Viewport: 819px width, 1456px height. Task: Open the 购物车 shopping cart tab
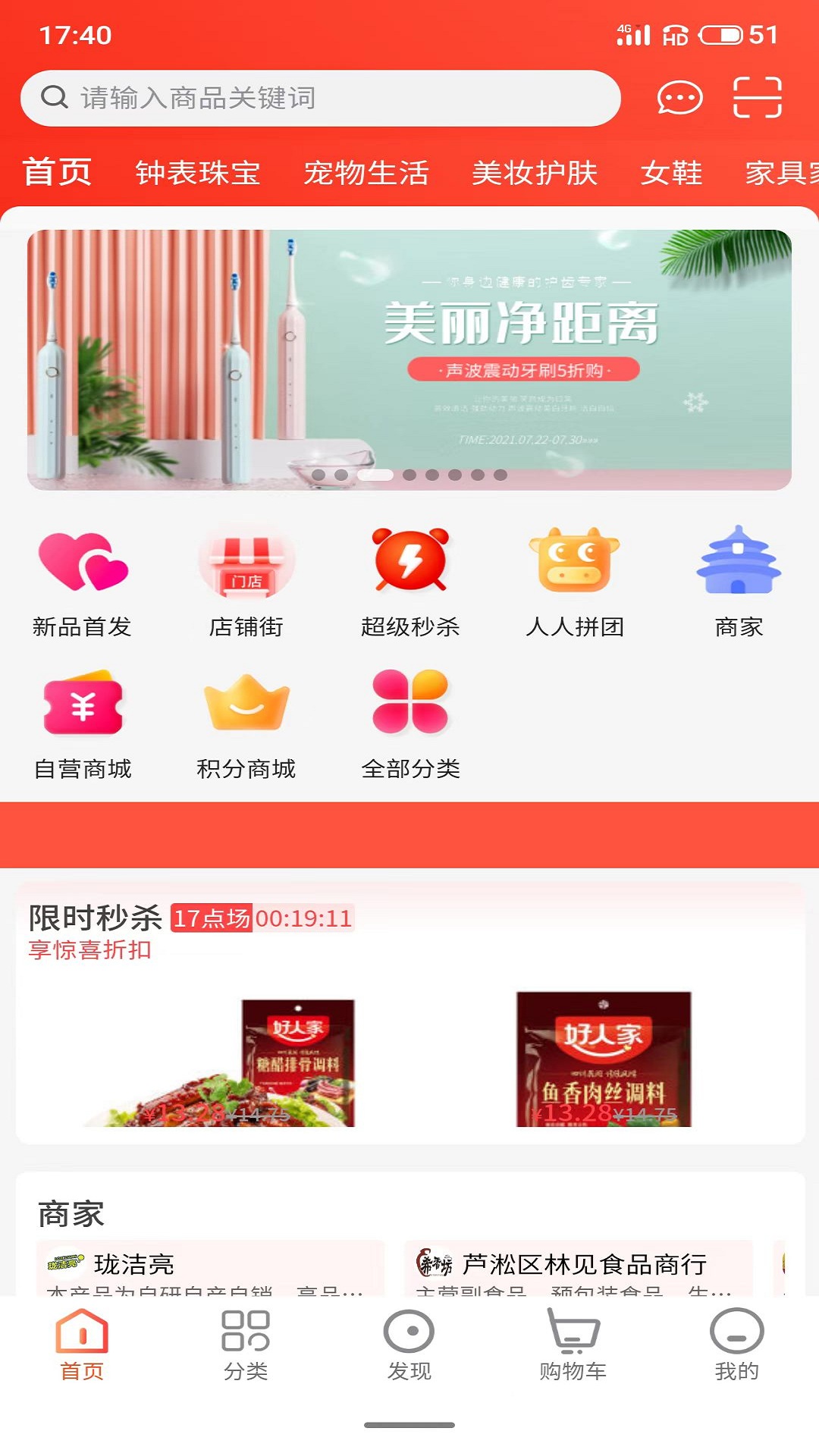[573, 1345]
